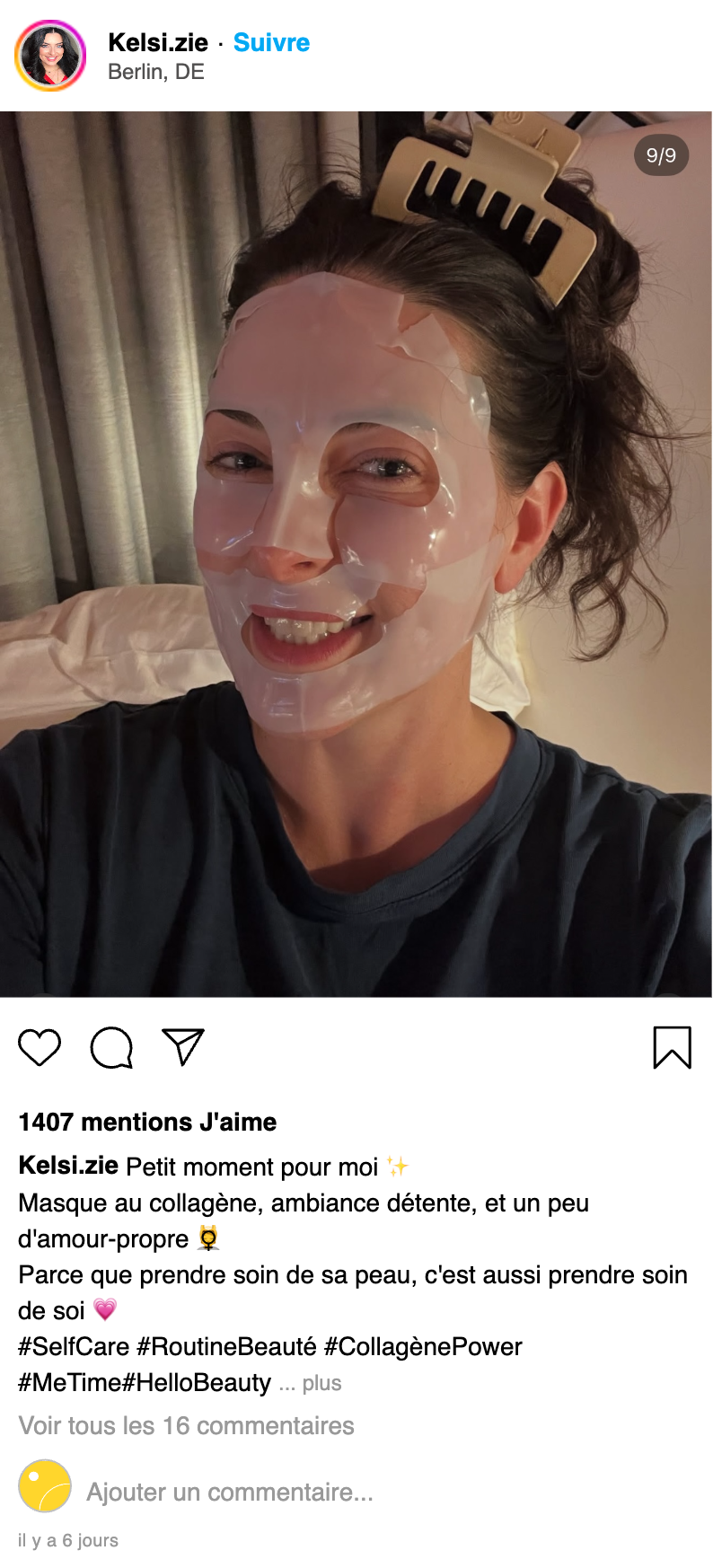
Task: Open the #SelfCare hashtag
Action: [x=74, y=1347]
